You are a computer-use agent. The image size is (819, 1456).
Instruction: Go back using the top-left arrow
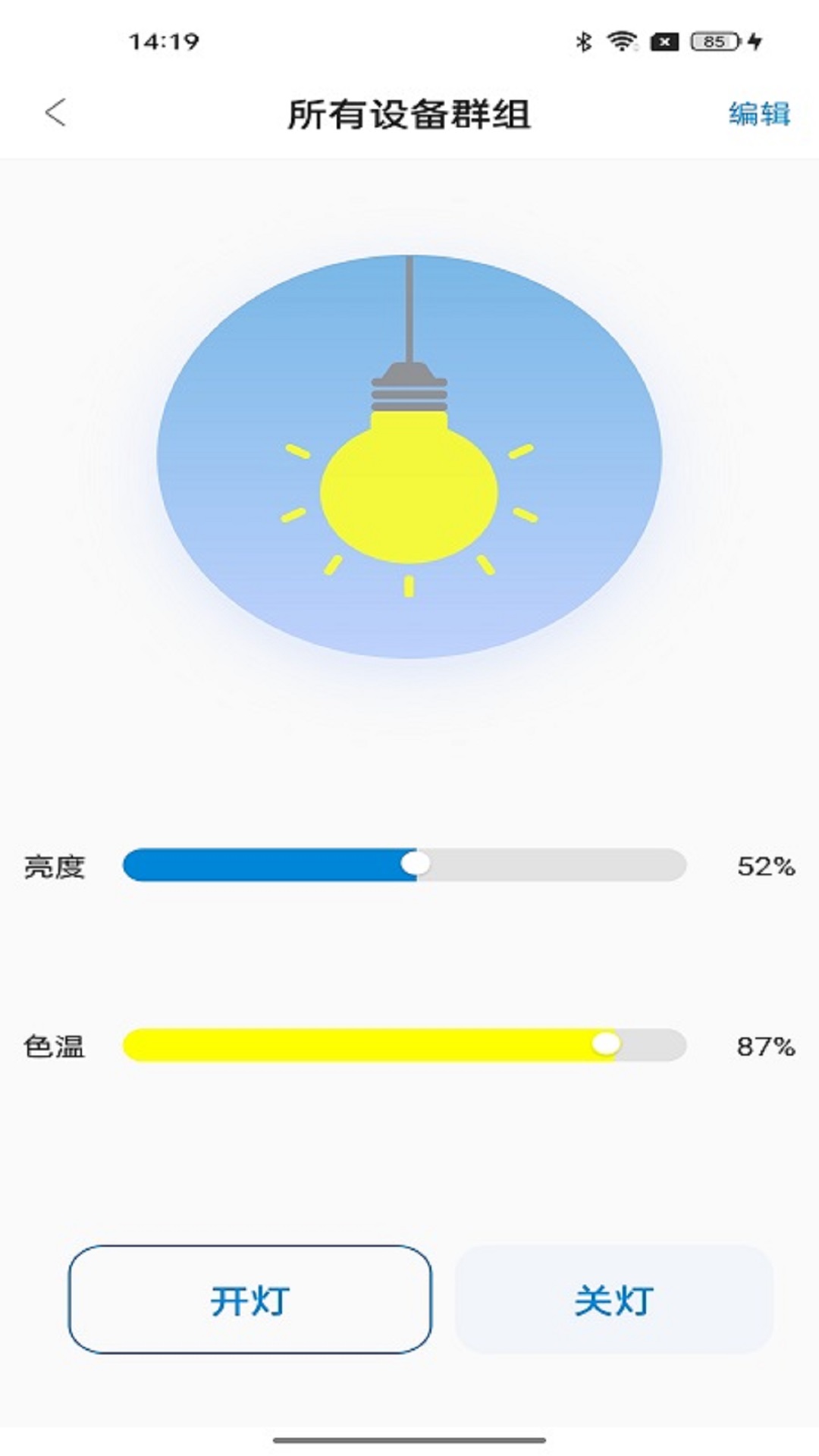click(55, 114)
